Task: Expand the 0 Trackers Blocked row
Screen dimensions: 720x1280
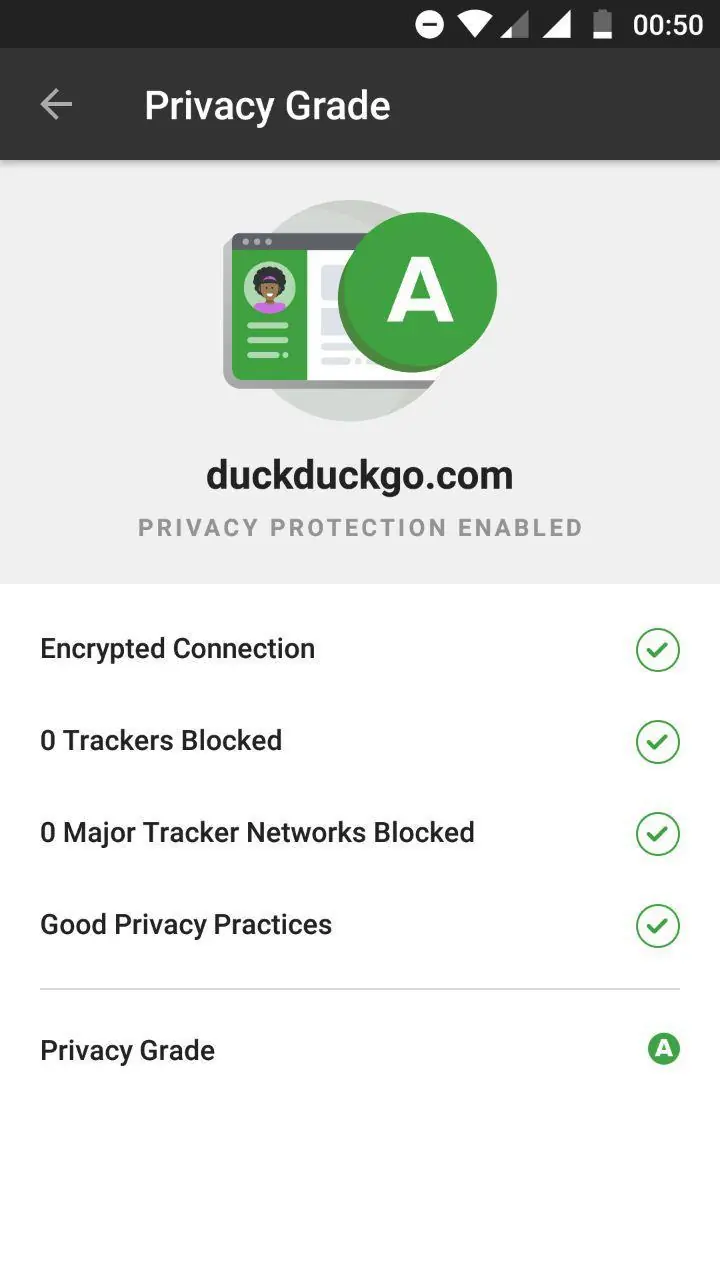Action: click(x=360, y=742)
